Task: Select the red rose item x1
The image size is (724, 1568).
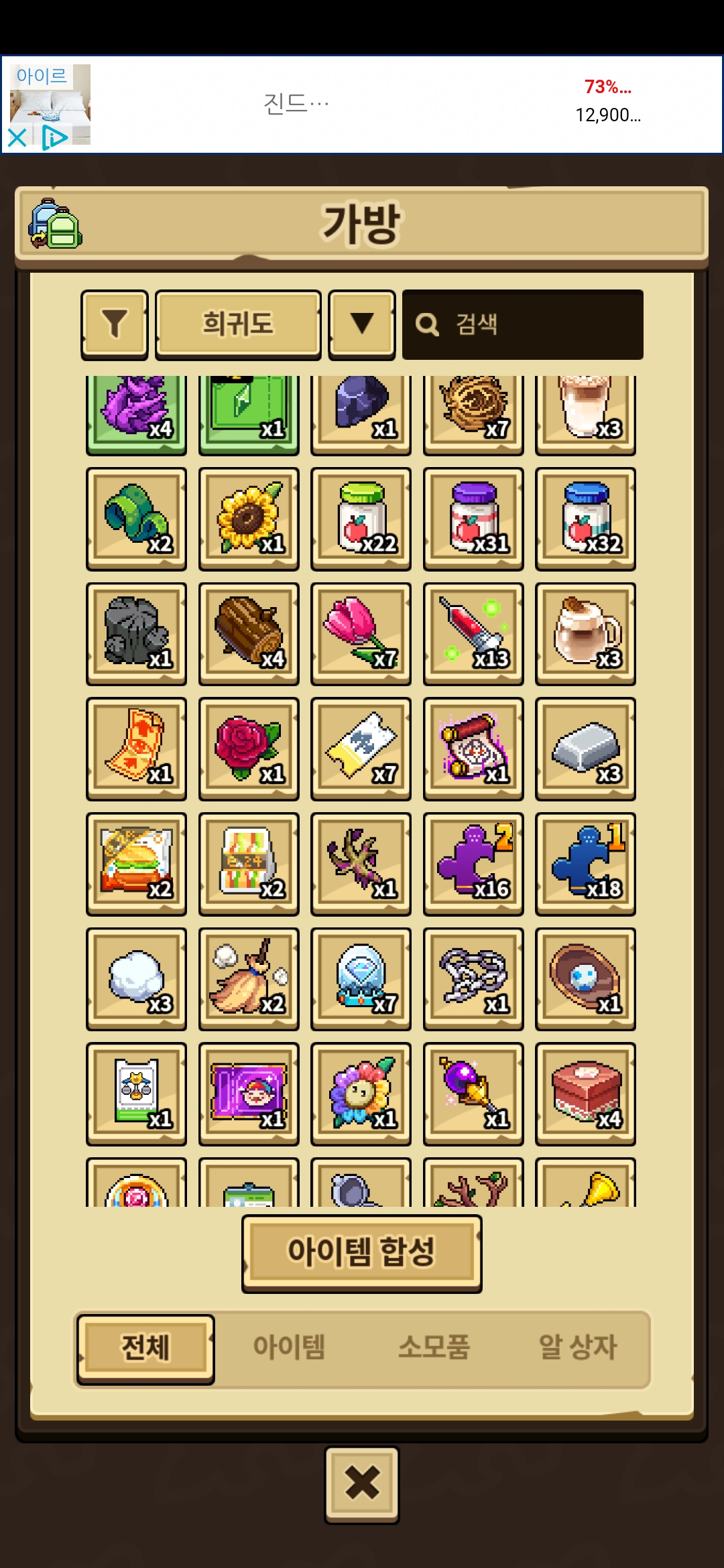Action: [x=249, y=749]
